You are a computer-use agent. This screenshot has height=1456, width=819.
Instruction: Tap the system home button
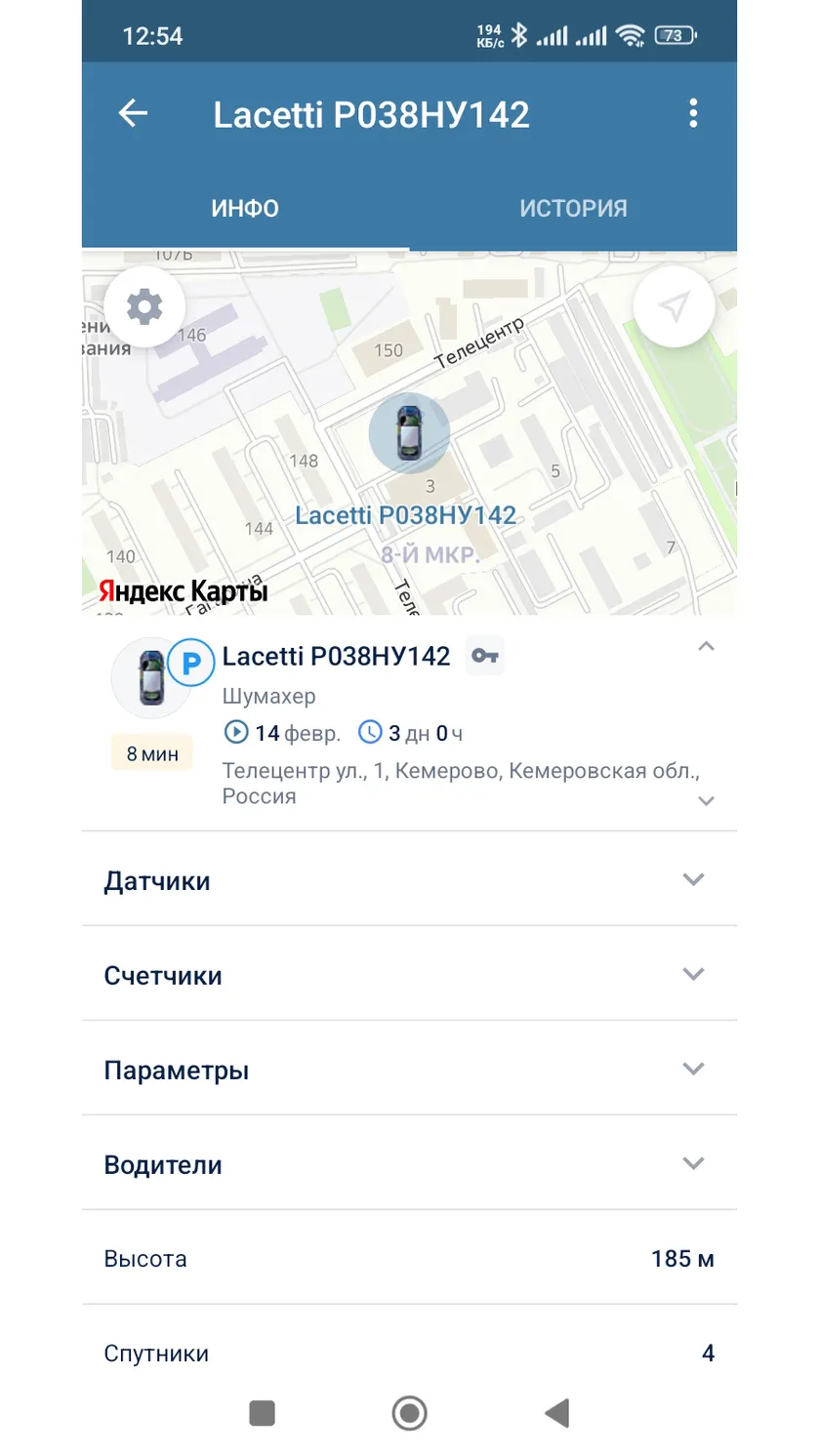point(409,1413)
